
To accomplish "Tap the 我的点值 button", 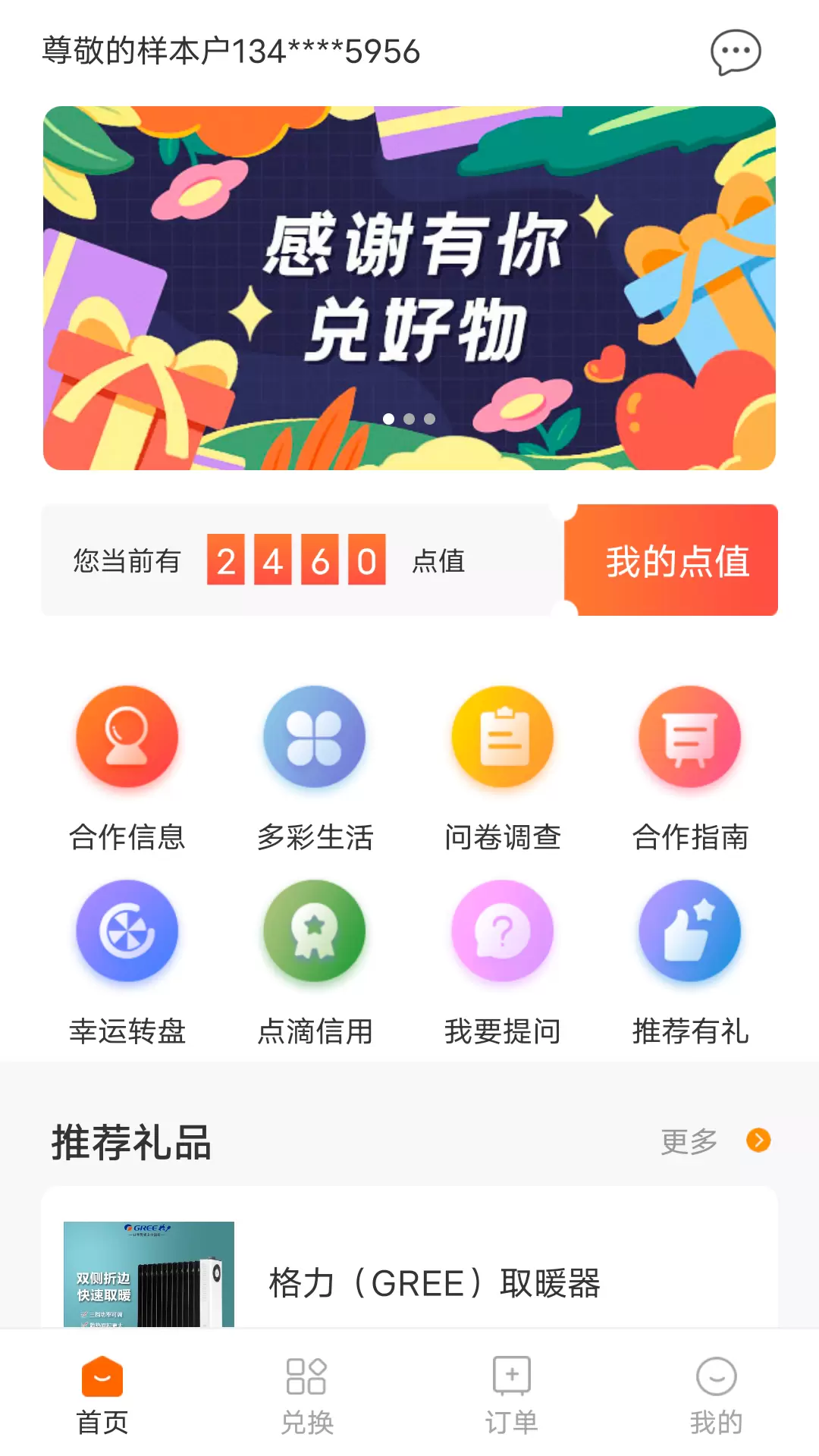I will (671, 560).
